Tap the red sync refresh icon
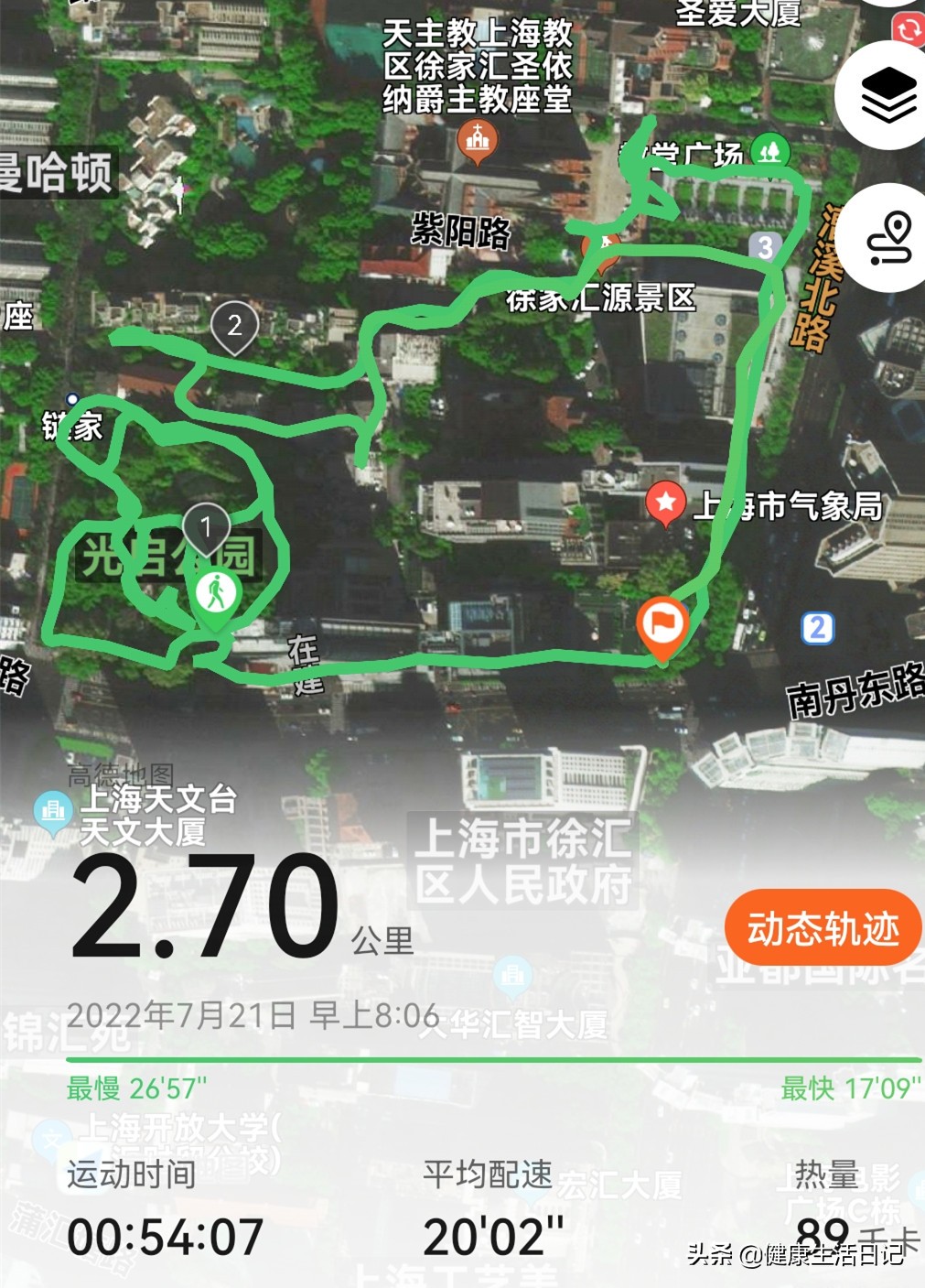The height and width of the screenshot is (1288, 925). [x=908, y=30]
